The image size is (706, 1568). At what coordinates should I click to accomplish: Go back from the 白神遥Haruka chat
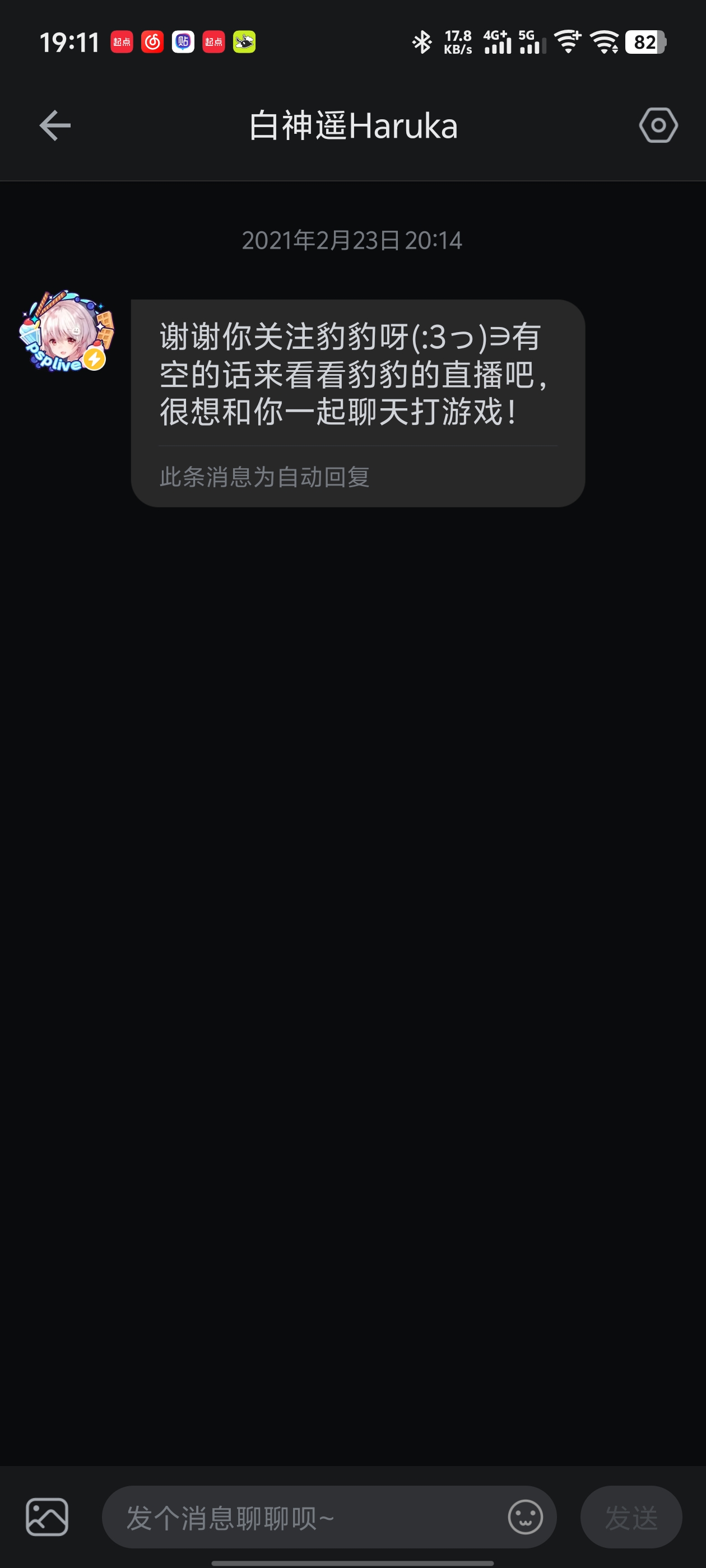55,126
